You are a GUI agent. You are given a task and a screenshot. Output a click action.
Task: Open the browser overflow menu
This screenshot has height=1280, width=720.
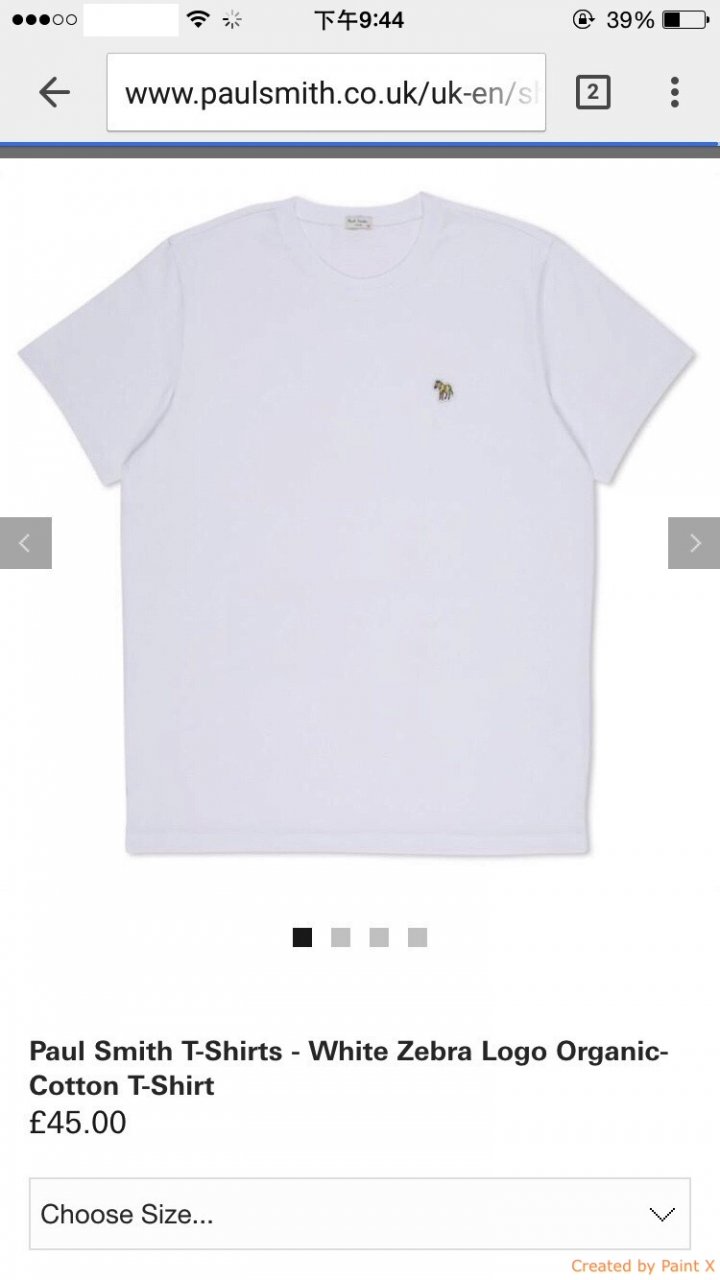pyautogui.click(x=675, y=93)
